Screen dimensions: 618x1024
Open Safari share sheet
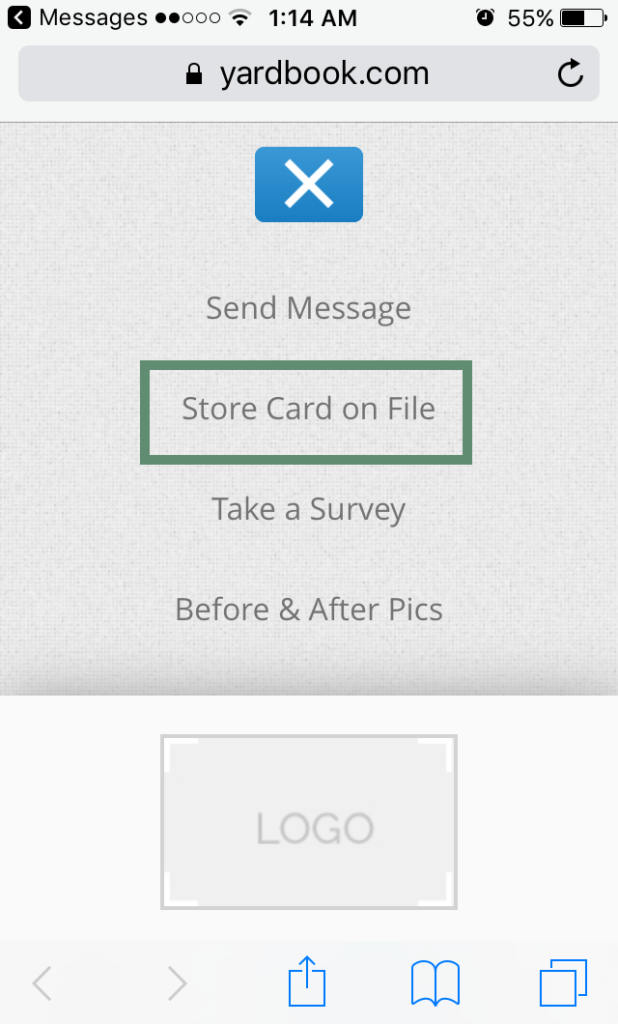pyautogui.click(x=307, y=981)
